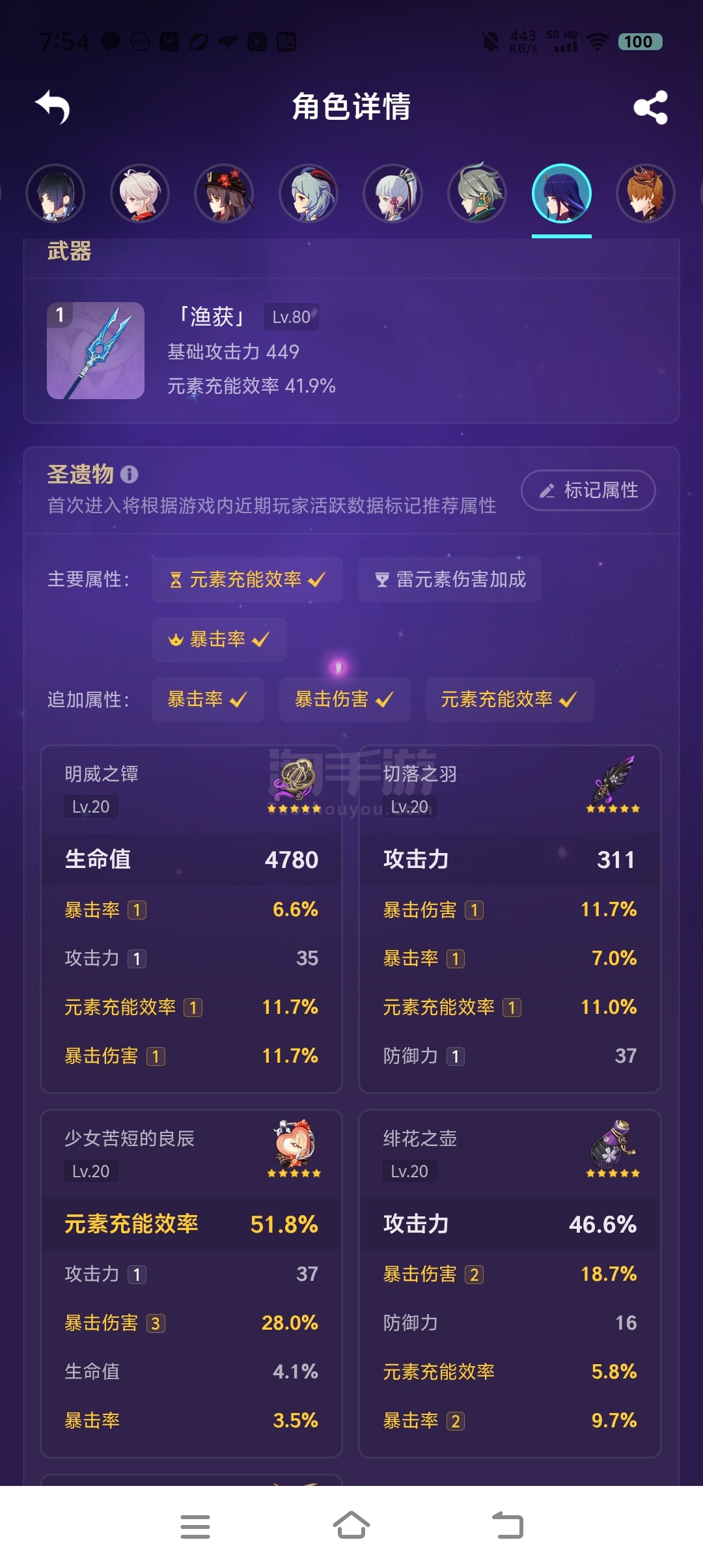The height and width of the screenshot is (1568, 703).
Task: Share the character details page
Action: [x=650, y=107]
